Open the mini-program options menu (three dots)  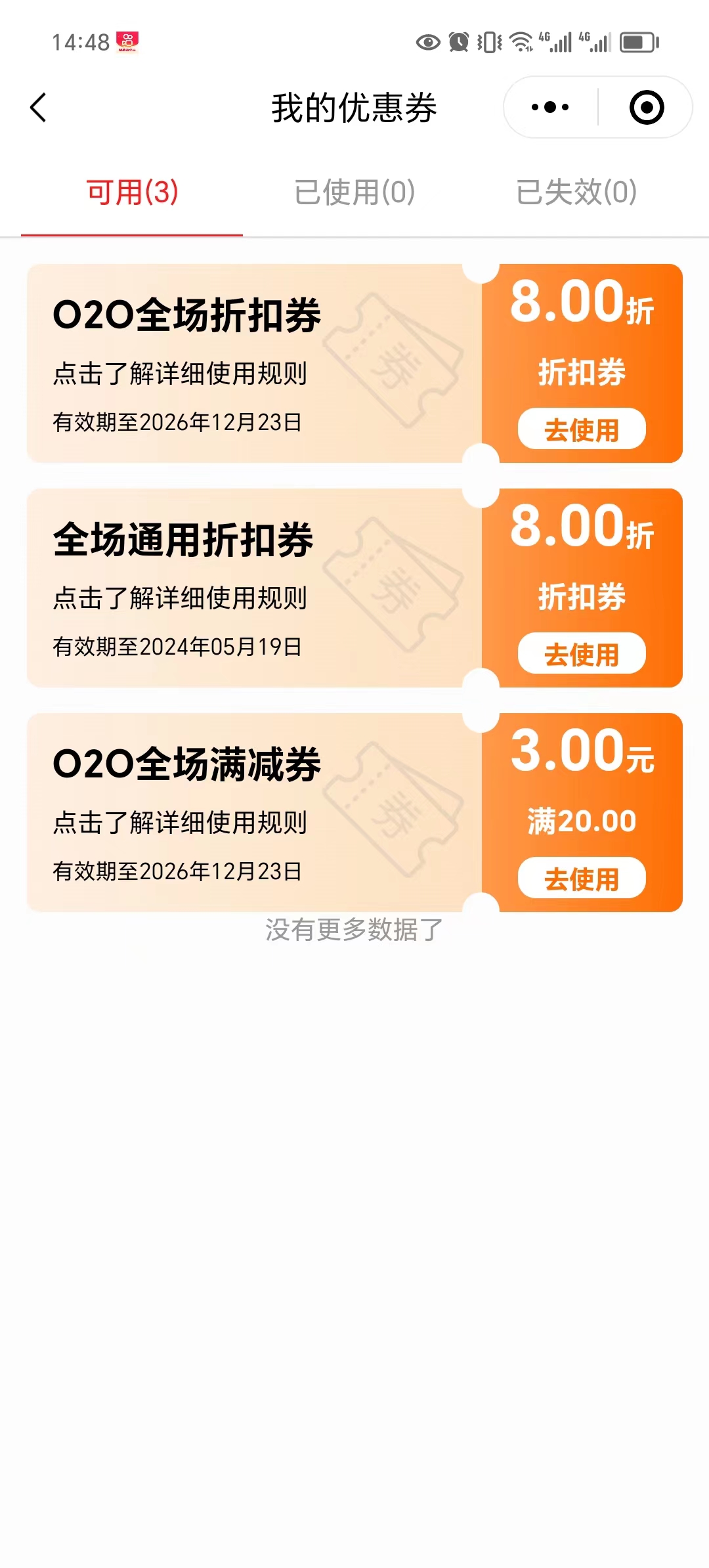(551, 107)
